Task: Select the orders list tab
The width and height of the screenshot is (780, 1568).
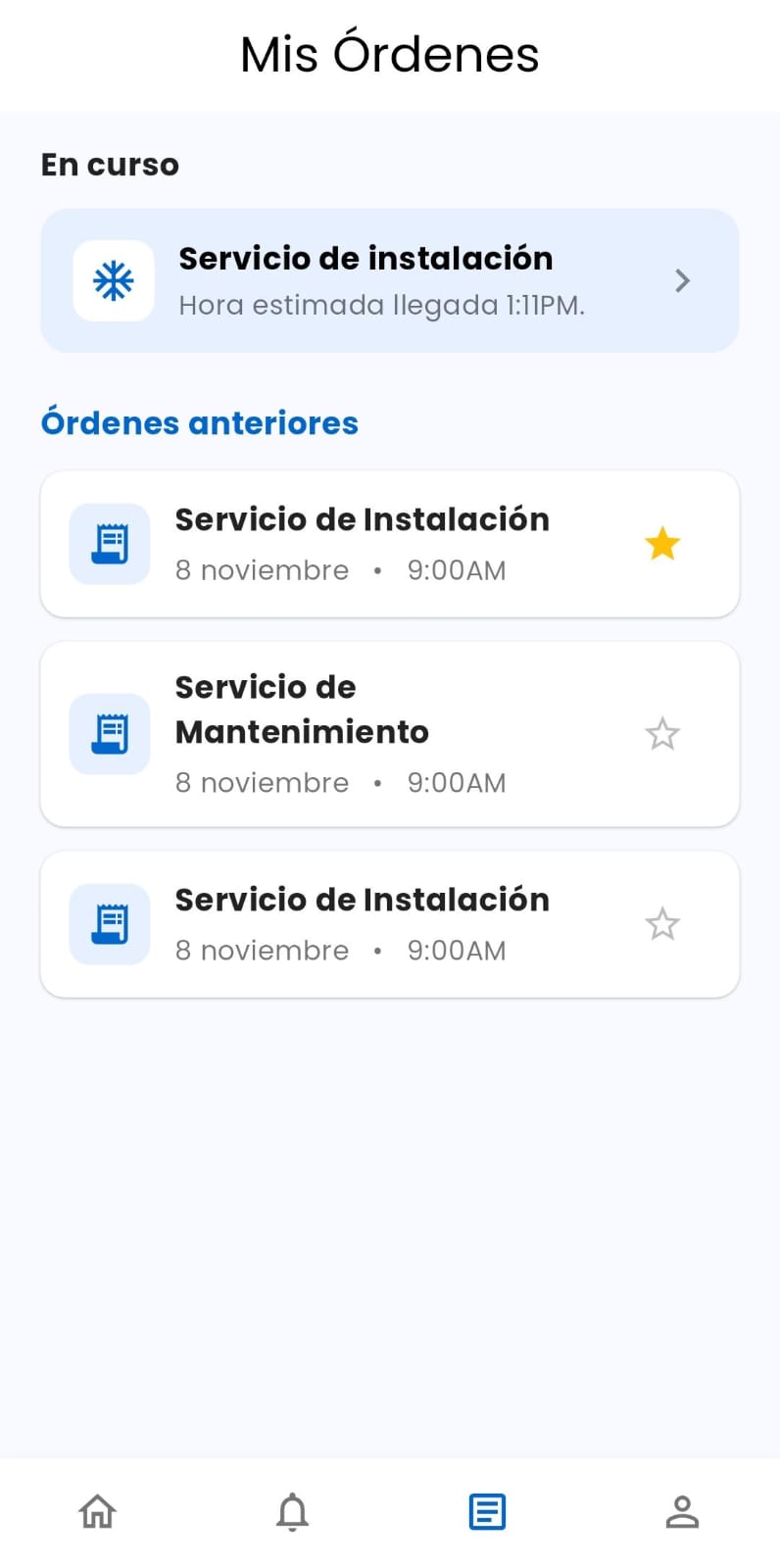Action: coord(487,1512)
